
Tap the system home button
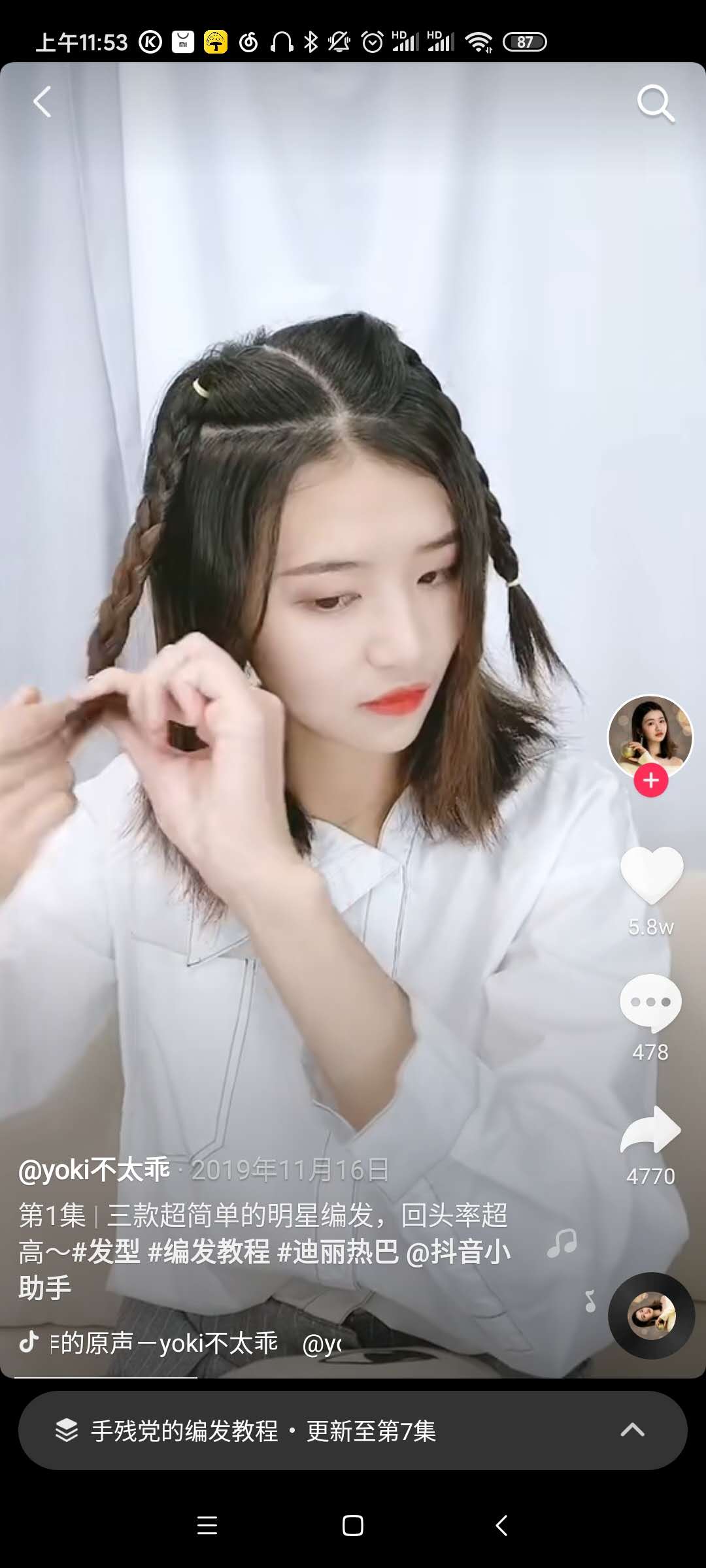tap(353, 1526)
